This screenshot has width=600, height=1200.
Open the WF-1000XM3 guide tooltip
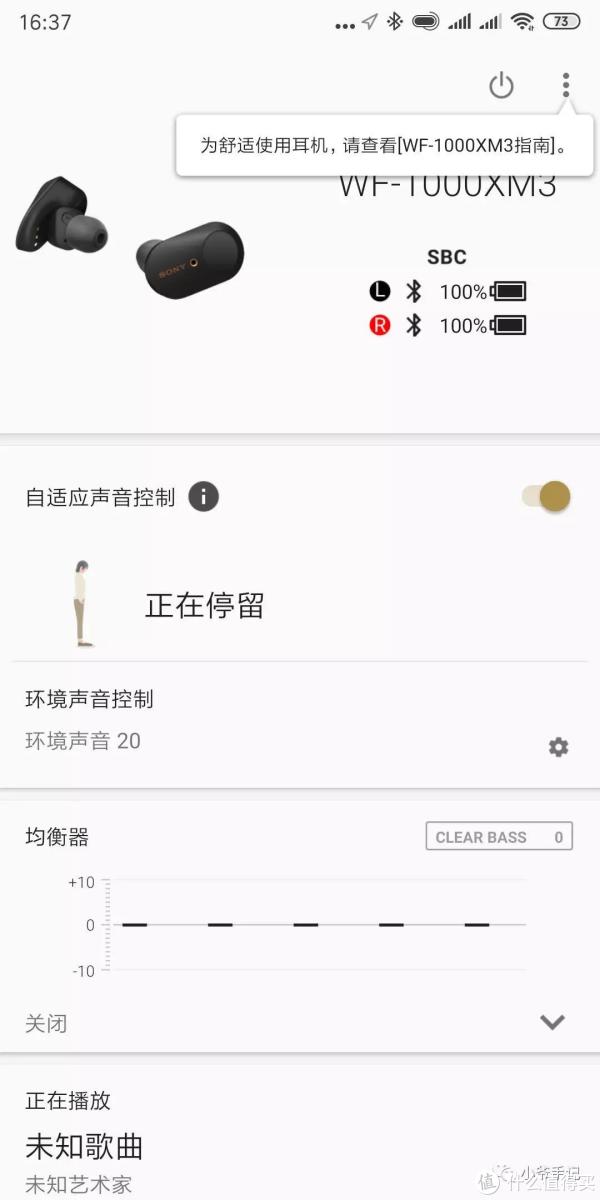click(x=383, y=146)
